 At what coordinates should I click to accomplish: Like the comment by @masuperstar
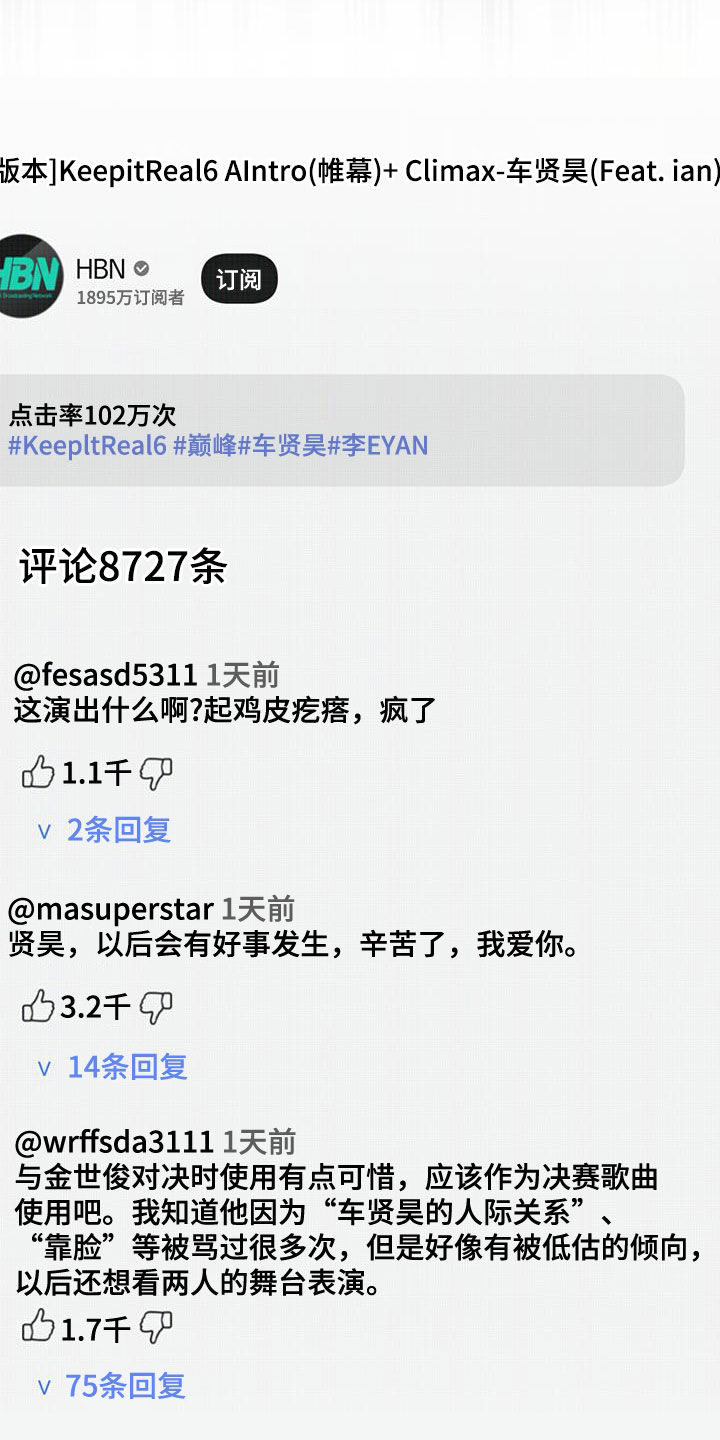[x=38, y=1007]
